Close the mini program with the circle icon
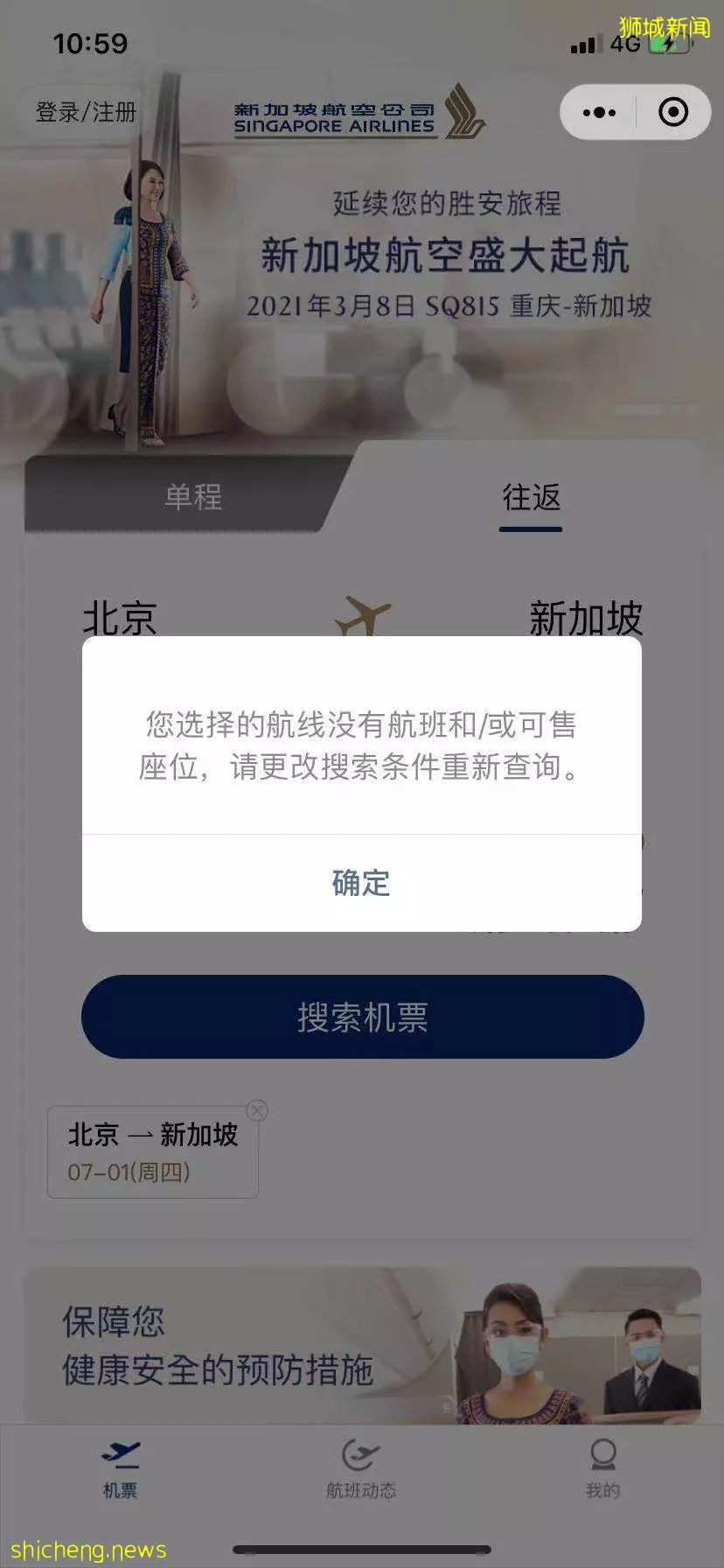 (x=673, y=112)
